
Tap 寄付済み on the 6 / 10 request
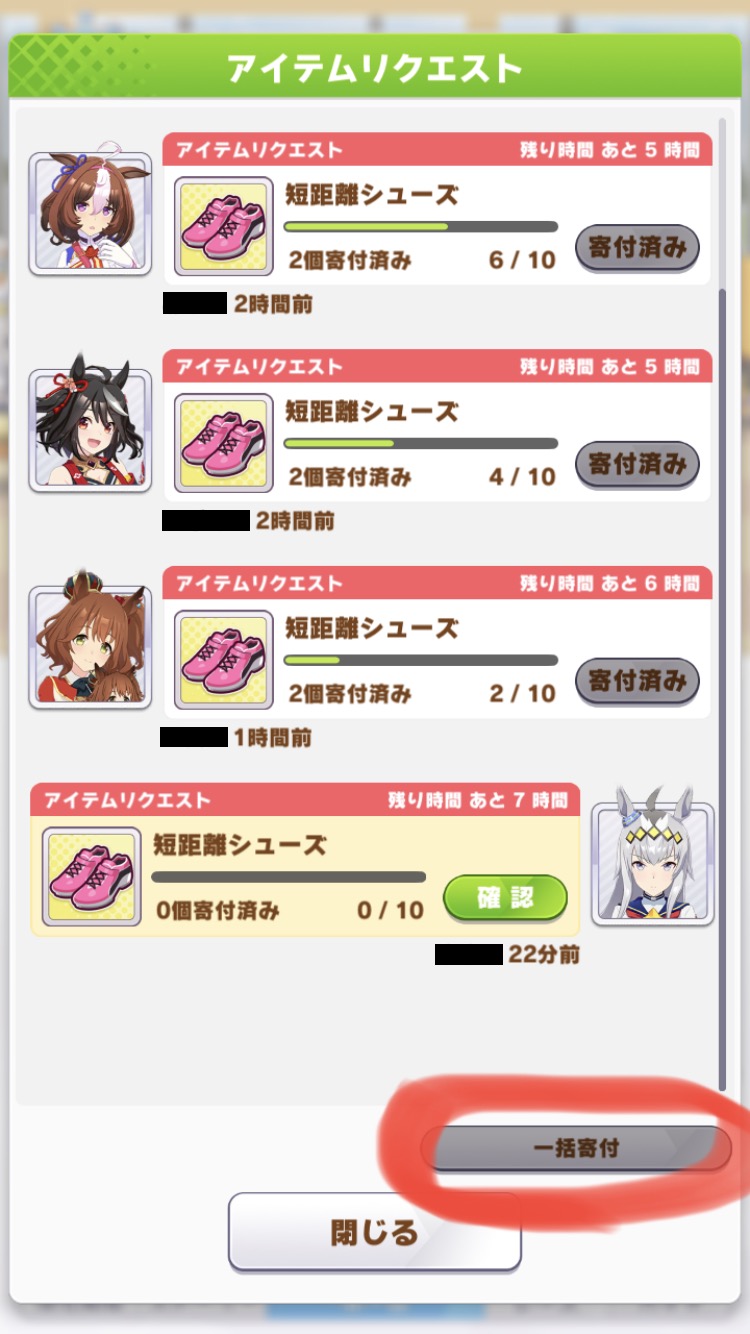[x=637, y=247]
